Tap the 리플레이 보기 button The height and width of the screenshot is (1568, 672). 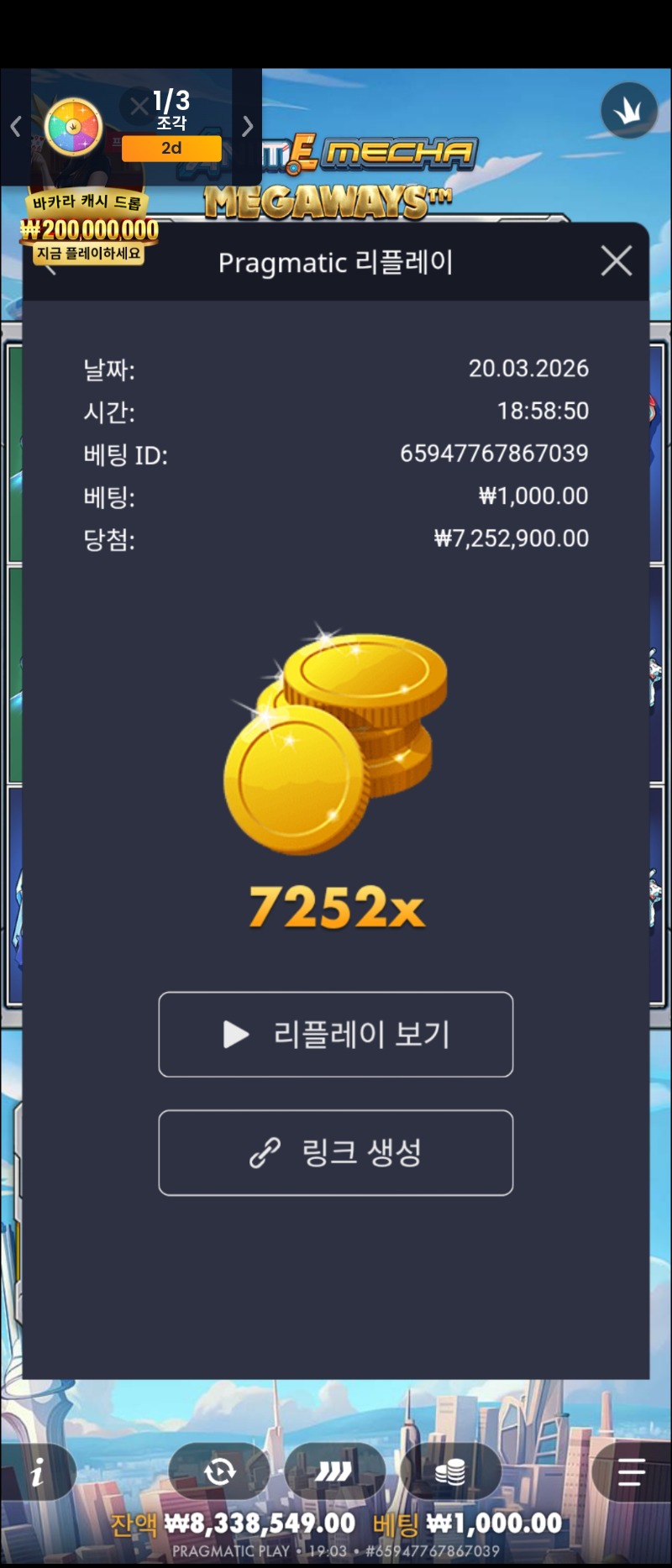click(335, 1034)
